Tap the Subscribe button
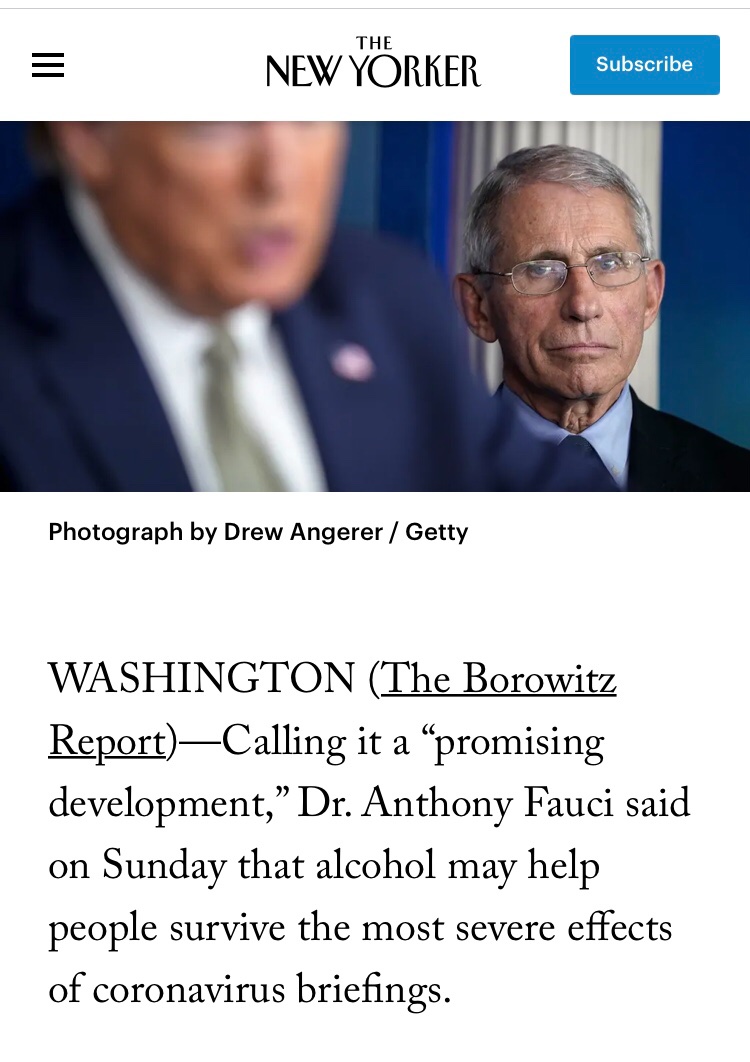Viewport: 750px width, 1062px height. [644, 65]
